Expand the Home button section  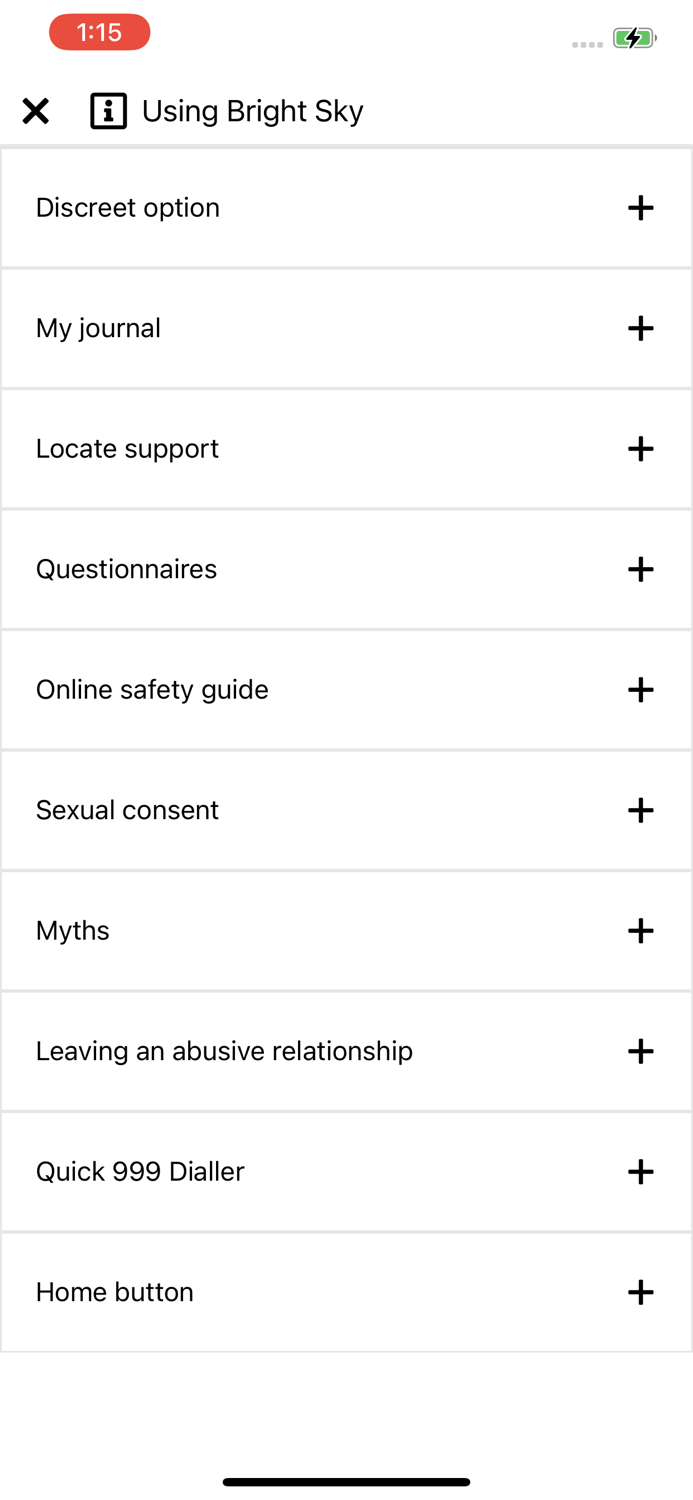tap(346, 1292)
